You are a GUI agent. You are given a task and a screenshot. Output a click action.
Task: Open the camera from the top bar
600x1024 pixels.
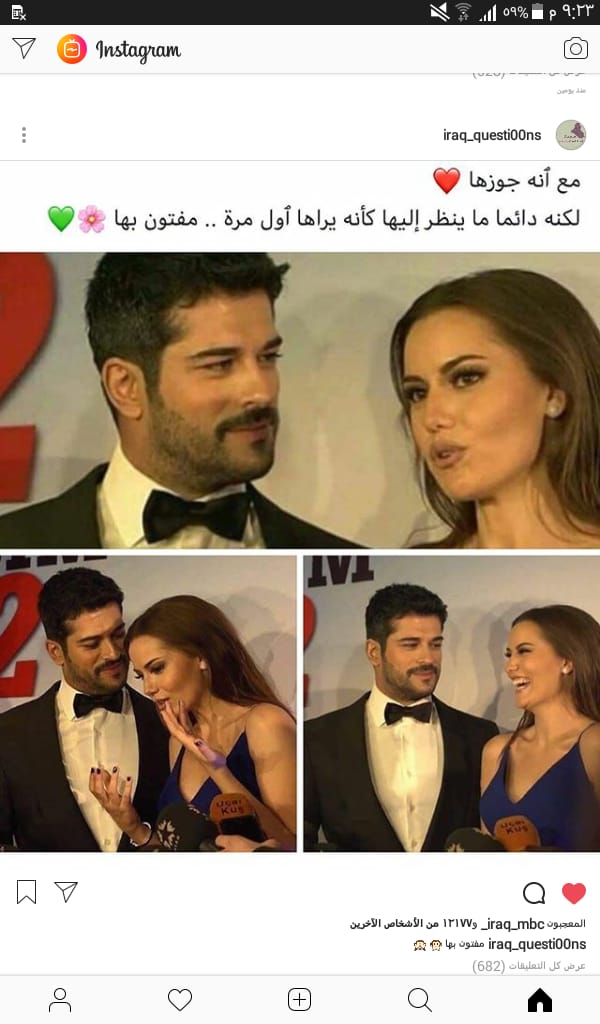[575, 48]
